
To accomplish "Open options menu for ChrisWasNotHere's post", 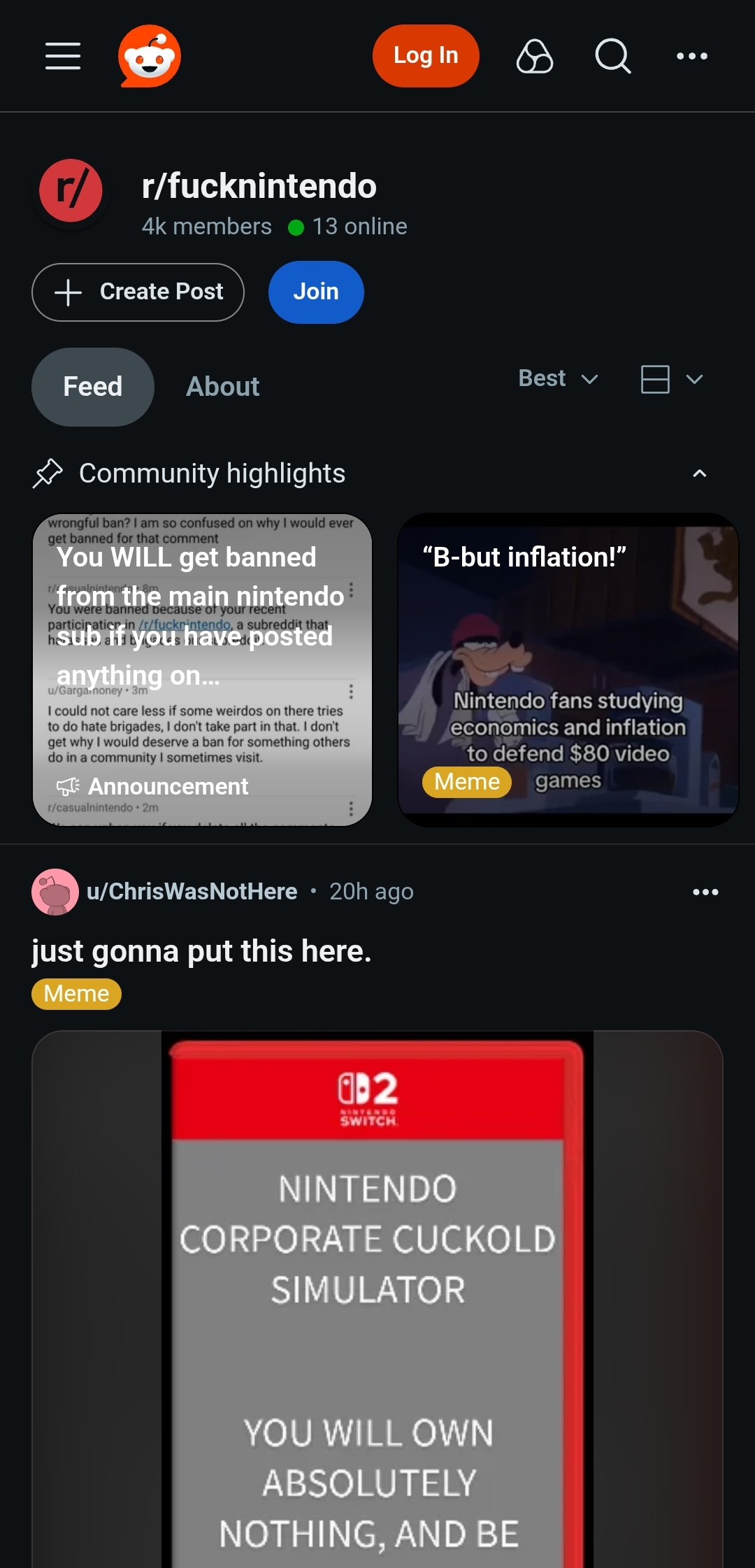I will (x=705, y=892).
